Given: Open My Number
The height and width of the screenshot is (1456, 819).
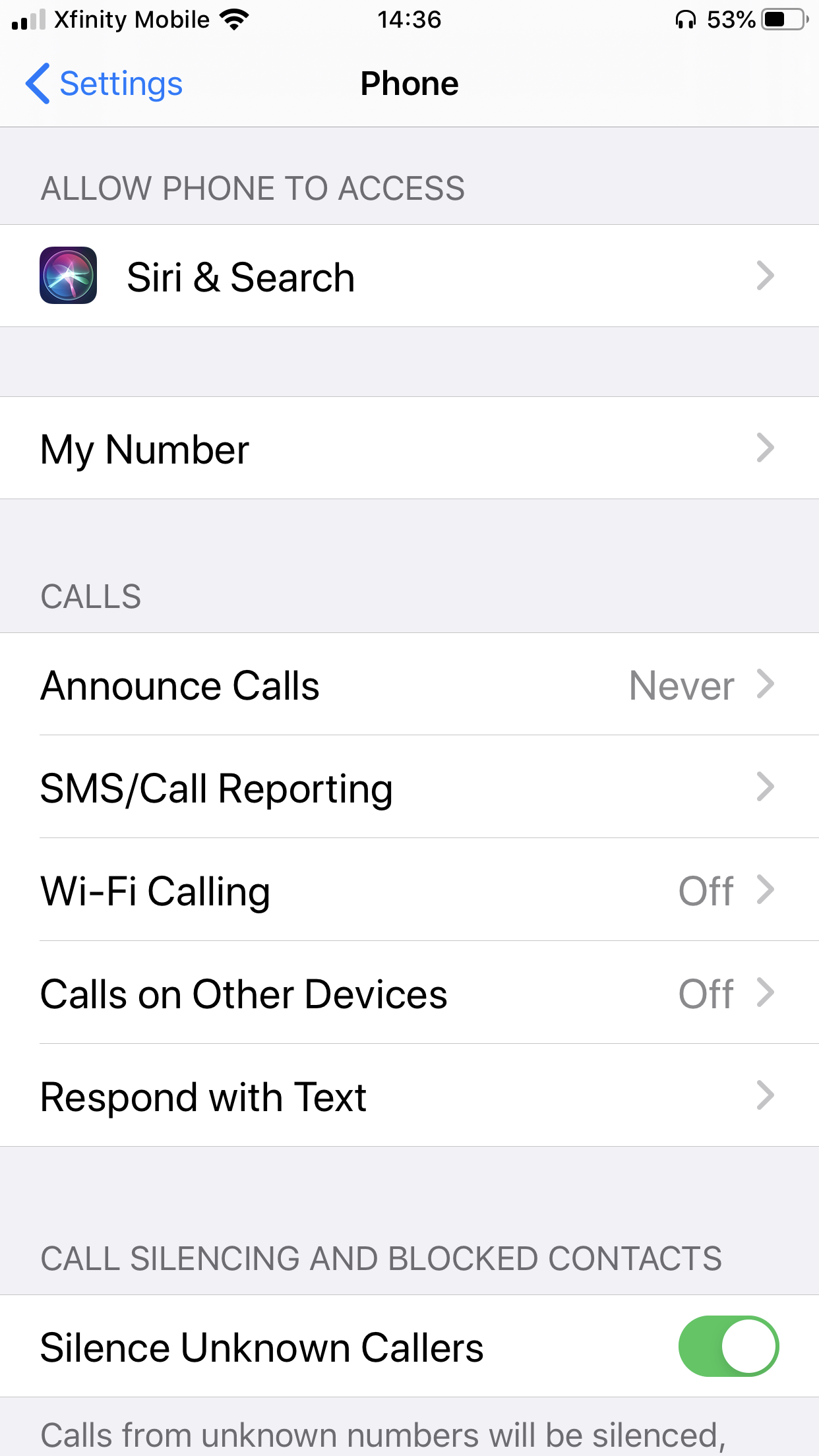Looking at the screenshot, I should tap(409, 448).
